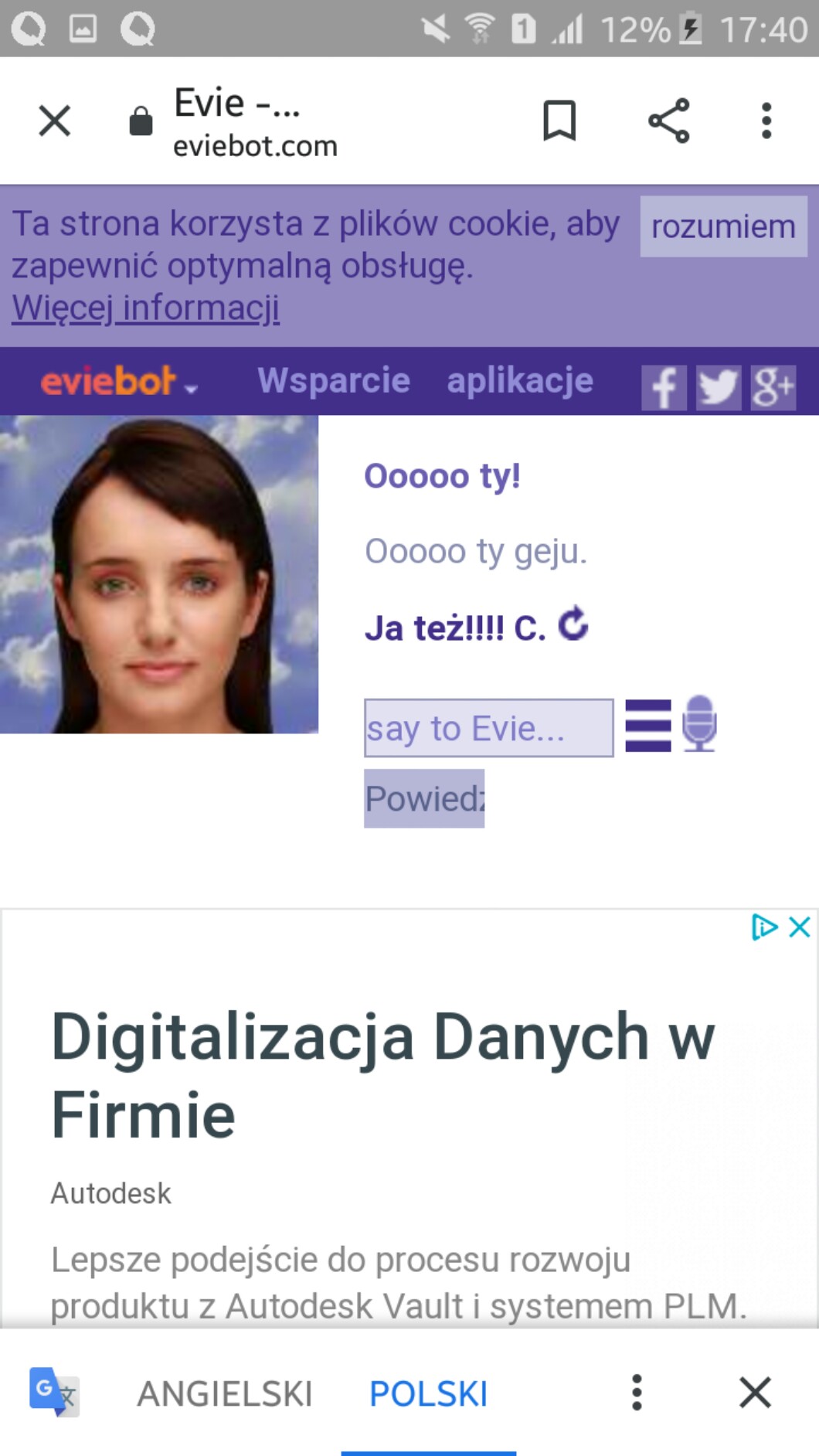Reload Evie's last reply

click(x=573, y=624)
